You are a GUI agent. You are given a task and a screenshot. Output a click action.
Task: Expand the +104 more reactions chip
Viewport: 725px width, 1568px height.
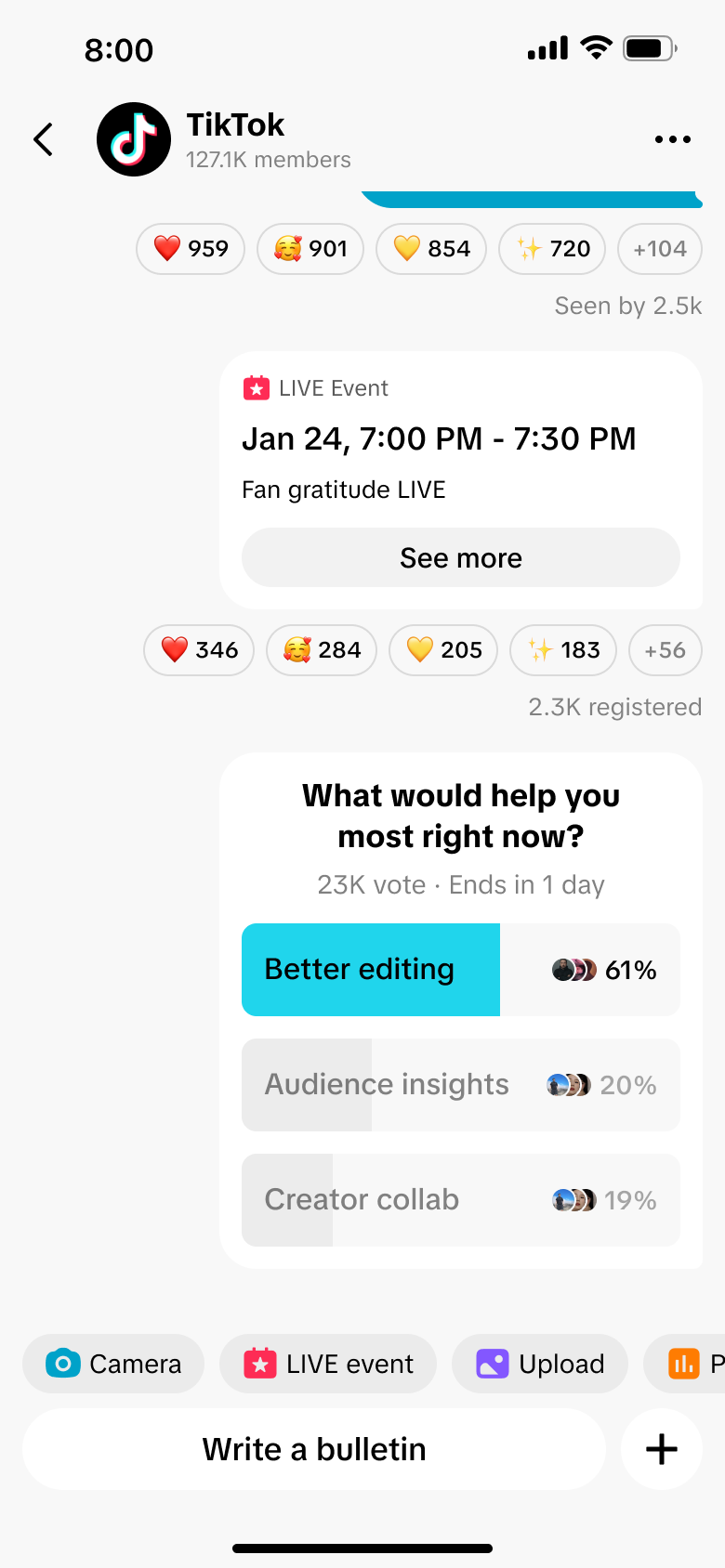point(660,249)
